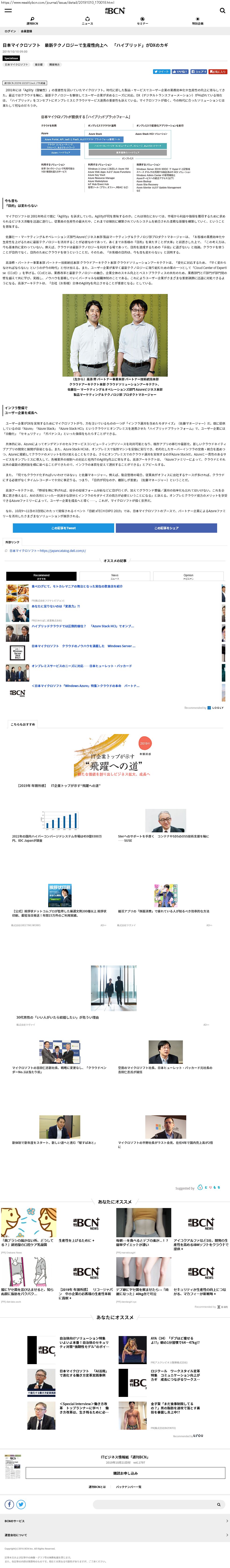The height and width of the screenshot is (1568, 230).
Task: Go to the ニュース section
Action: click(87, 21)
